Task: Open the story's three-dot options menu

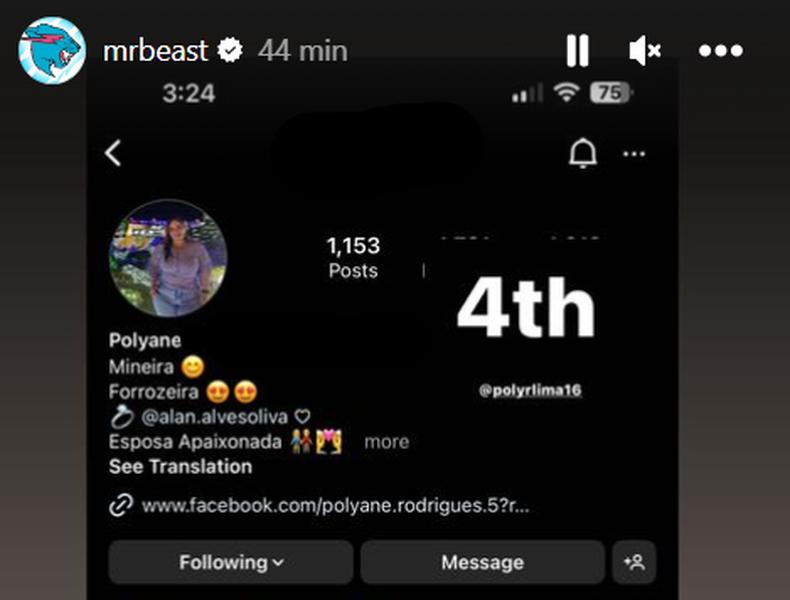Action: click(720, 51)
